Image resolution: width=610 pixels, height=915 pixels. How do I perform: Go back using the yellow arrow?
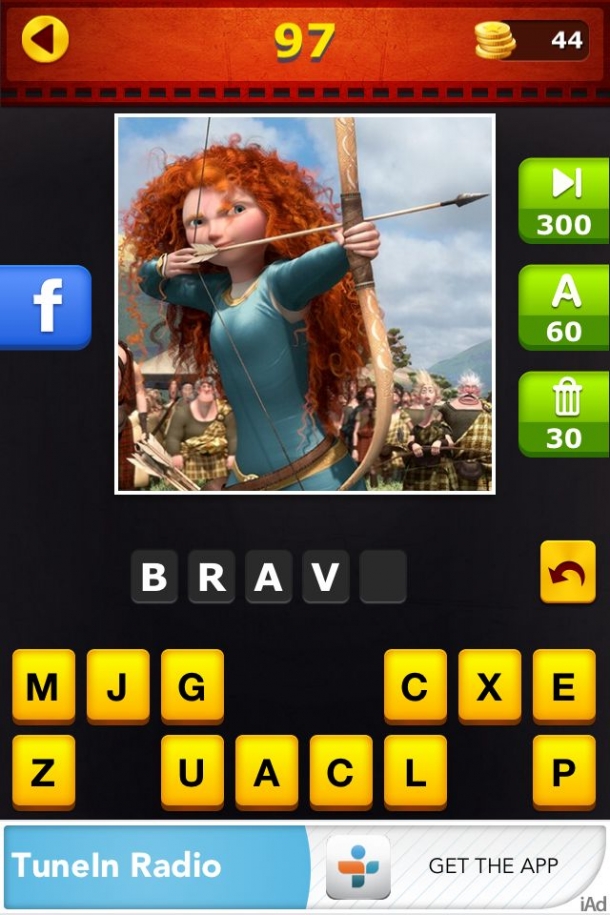tap(44, 40)
